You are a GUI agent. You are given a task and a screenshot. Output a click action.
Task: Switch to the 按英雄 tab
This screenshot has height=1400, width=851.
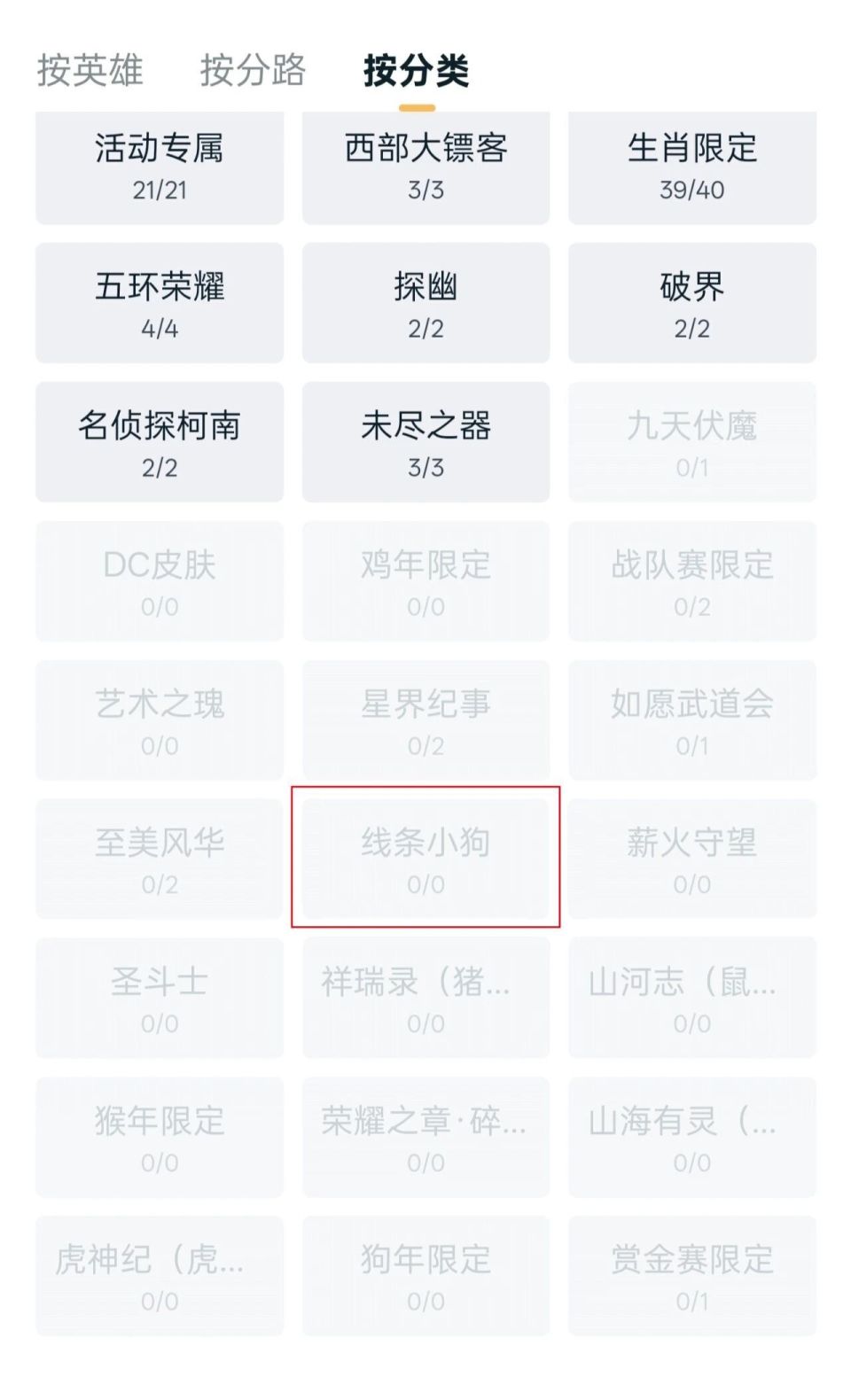pyautogui.click(x=90, y=73)
